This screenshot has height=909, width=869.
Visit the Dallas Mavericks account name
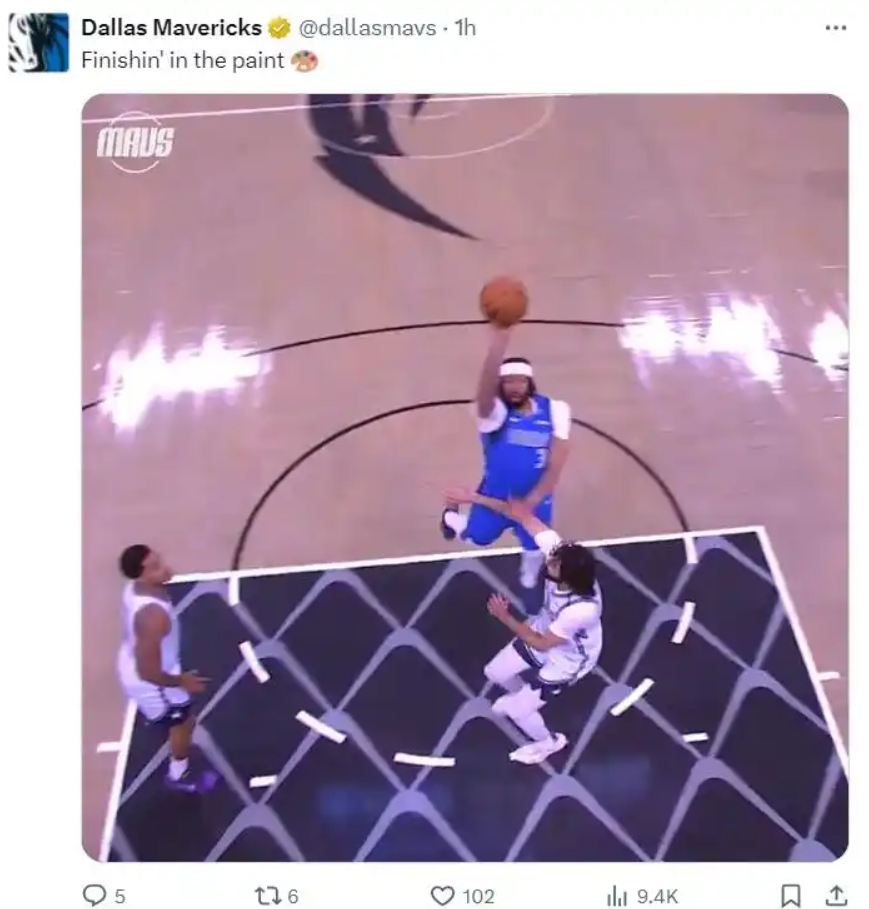click(x=171, y=28)
